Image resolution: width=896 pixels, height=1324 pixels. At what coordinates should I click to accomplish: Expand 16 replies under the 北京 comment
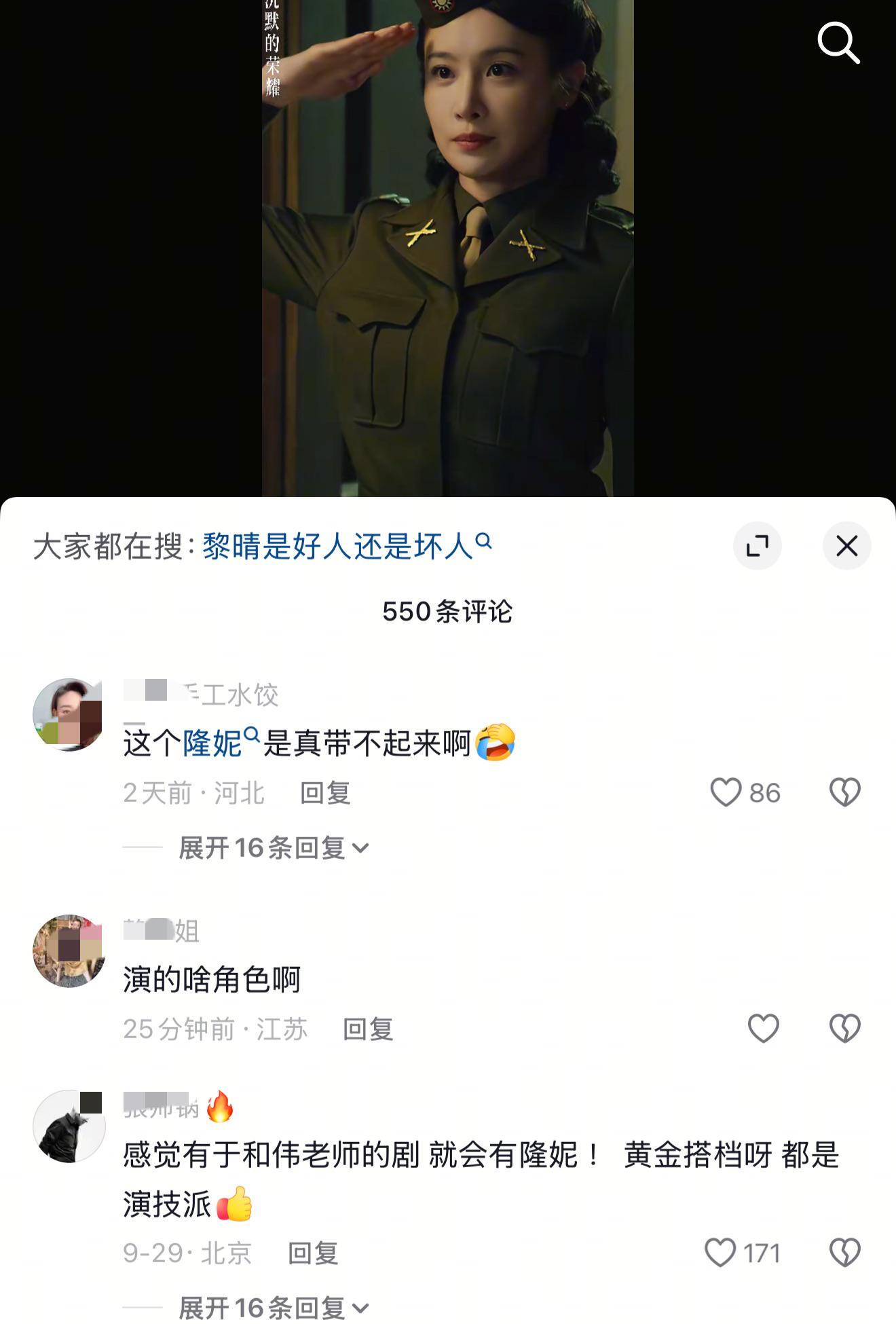(x=273, y=1307)
